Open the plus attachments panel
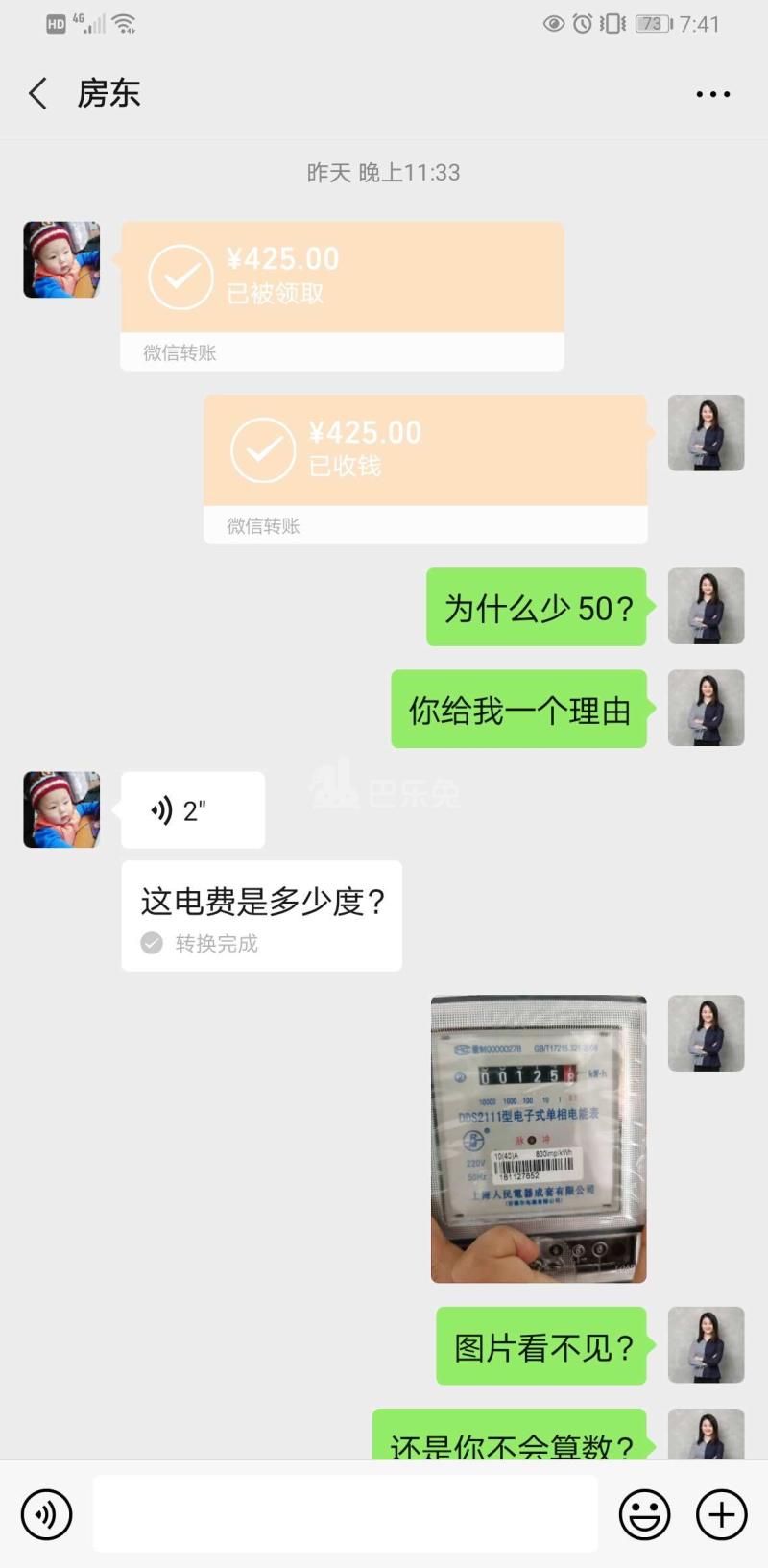Image resolution: width=768 pixels, height=1568 pixels. 721,1514
